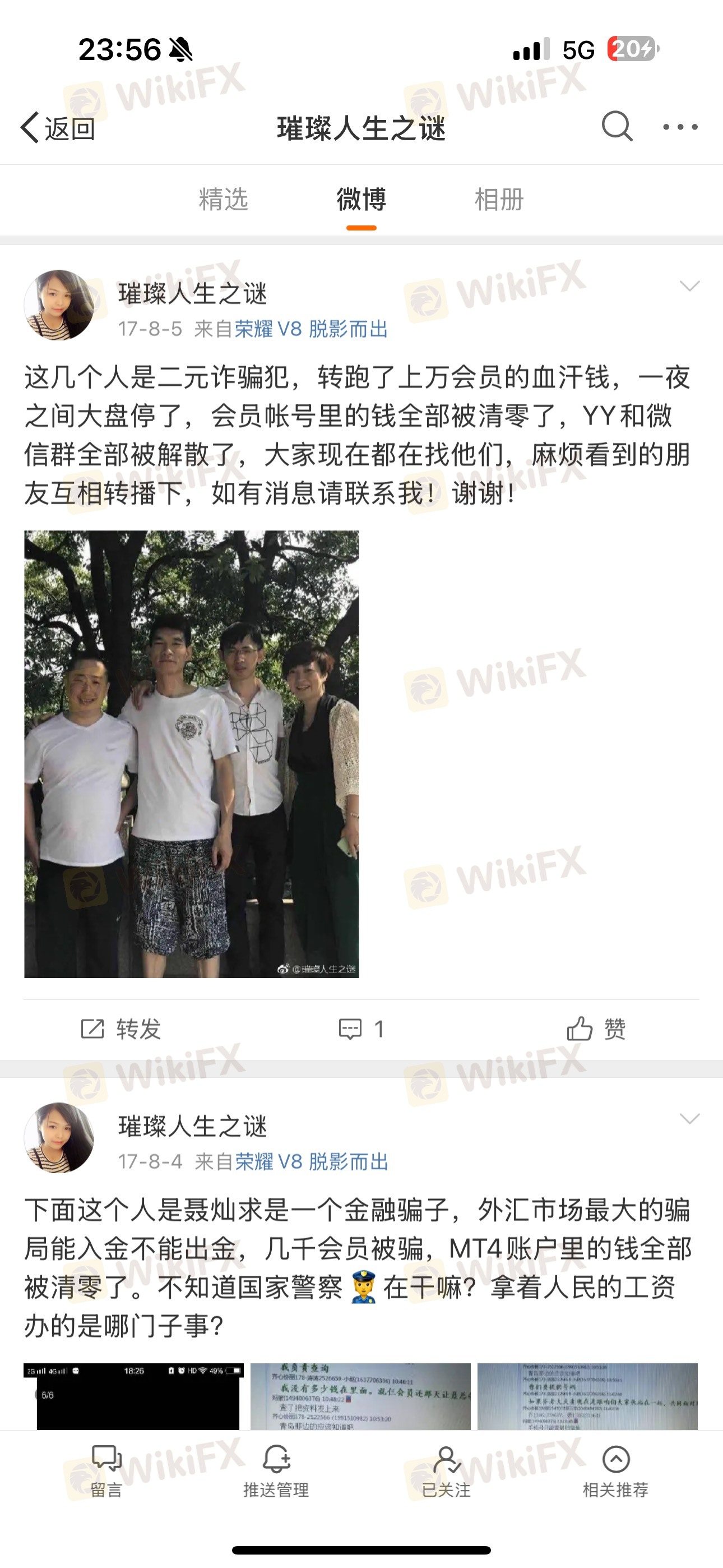
Task: Go back using the 返回 button
Action: coord(58,128)
